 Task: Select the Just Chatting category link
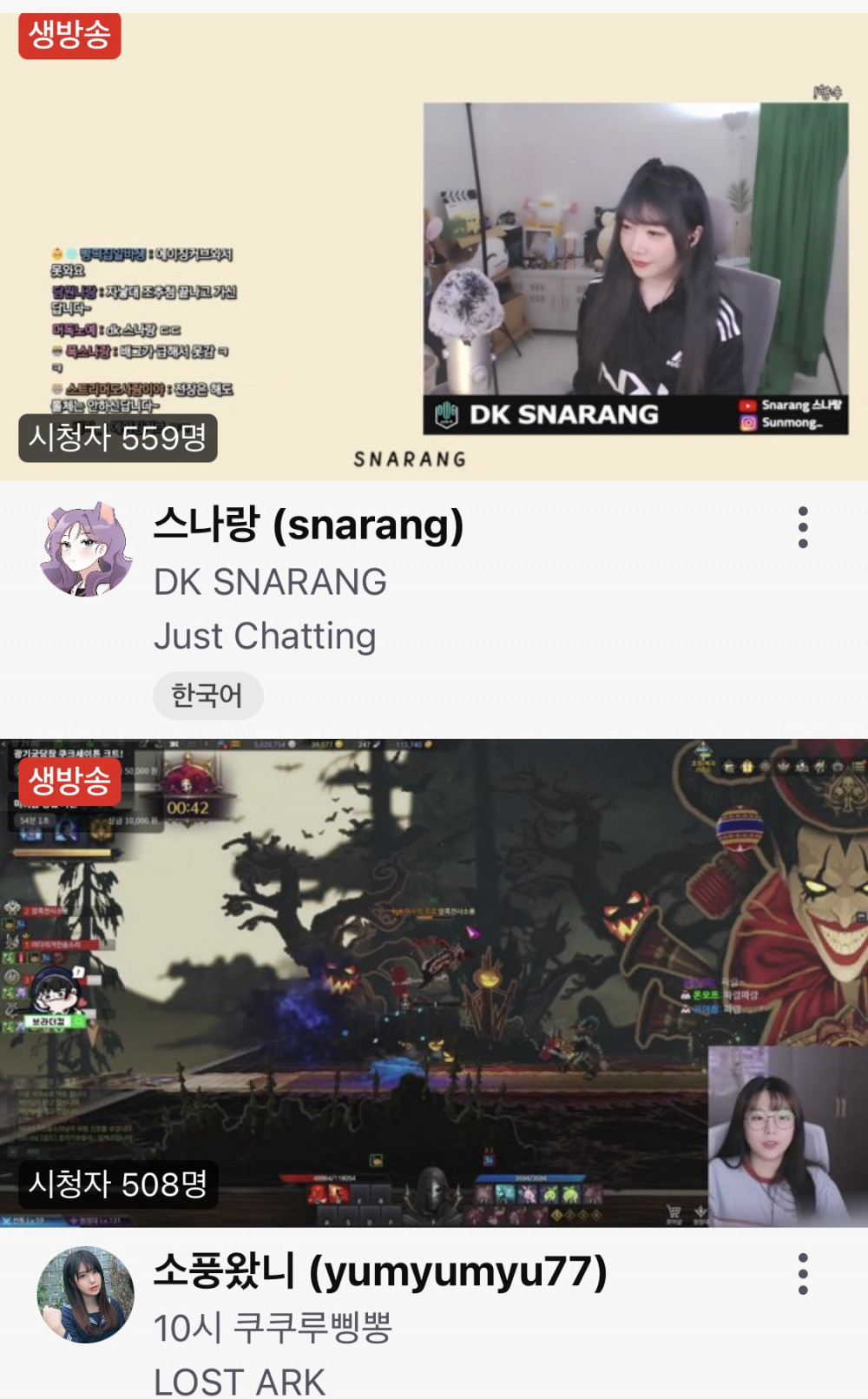pos(265,636)
